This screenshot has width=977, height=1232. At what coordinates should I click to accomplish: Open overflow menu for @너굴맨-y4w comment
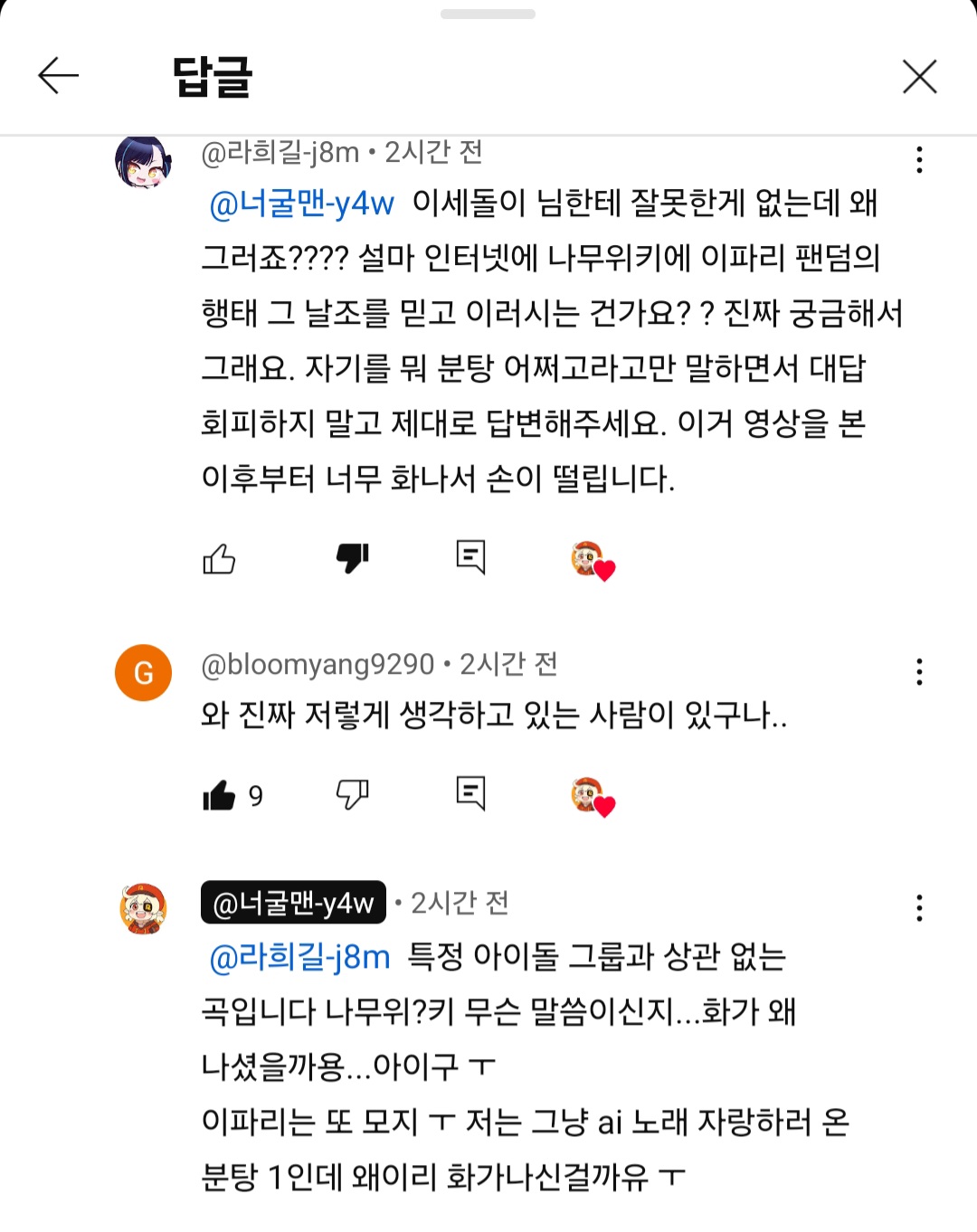click(919, 908)
